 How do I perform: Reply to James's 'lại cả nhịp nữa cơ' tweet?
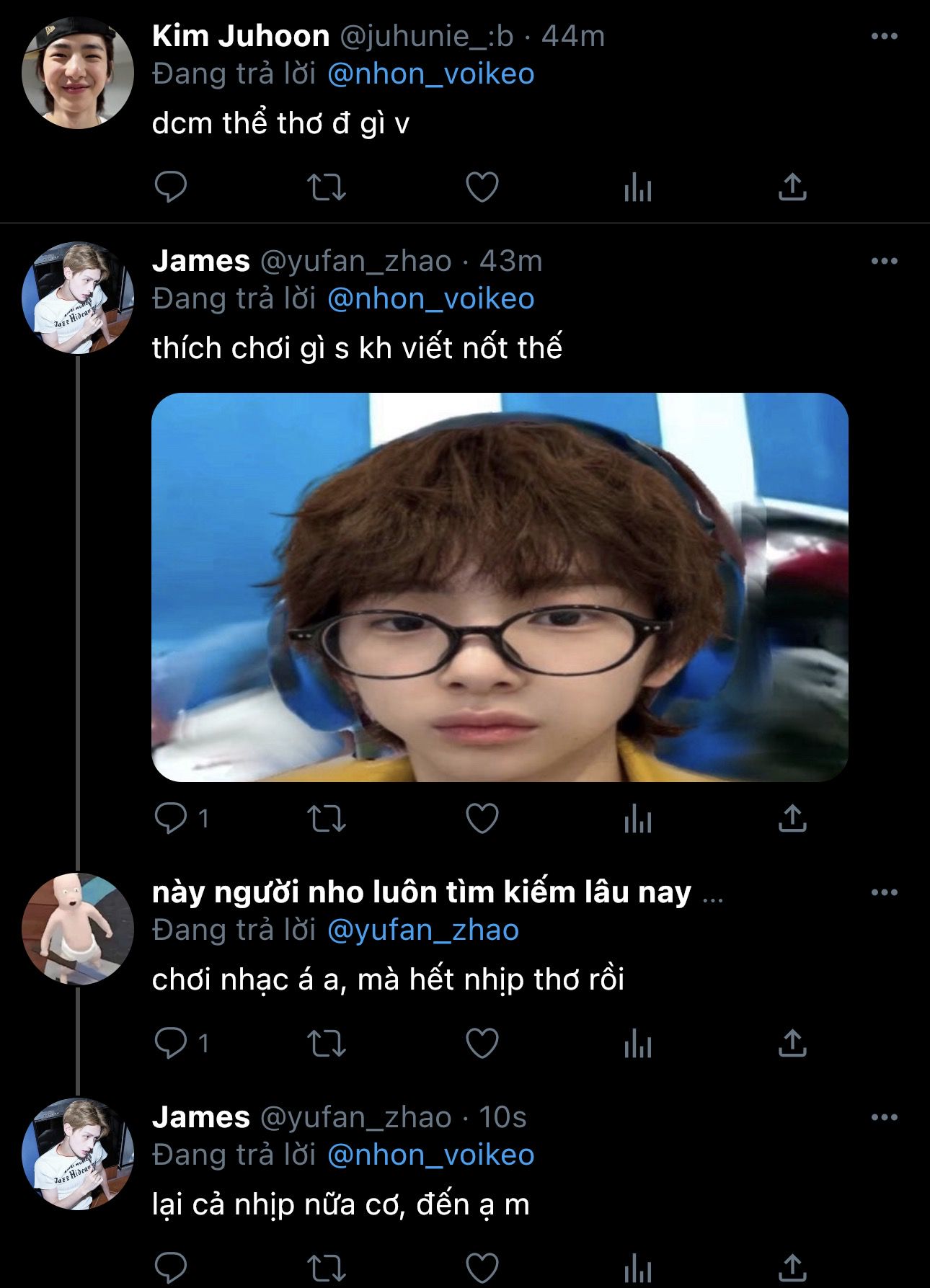pyautogui.click(x=171, y=1267)
